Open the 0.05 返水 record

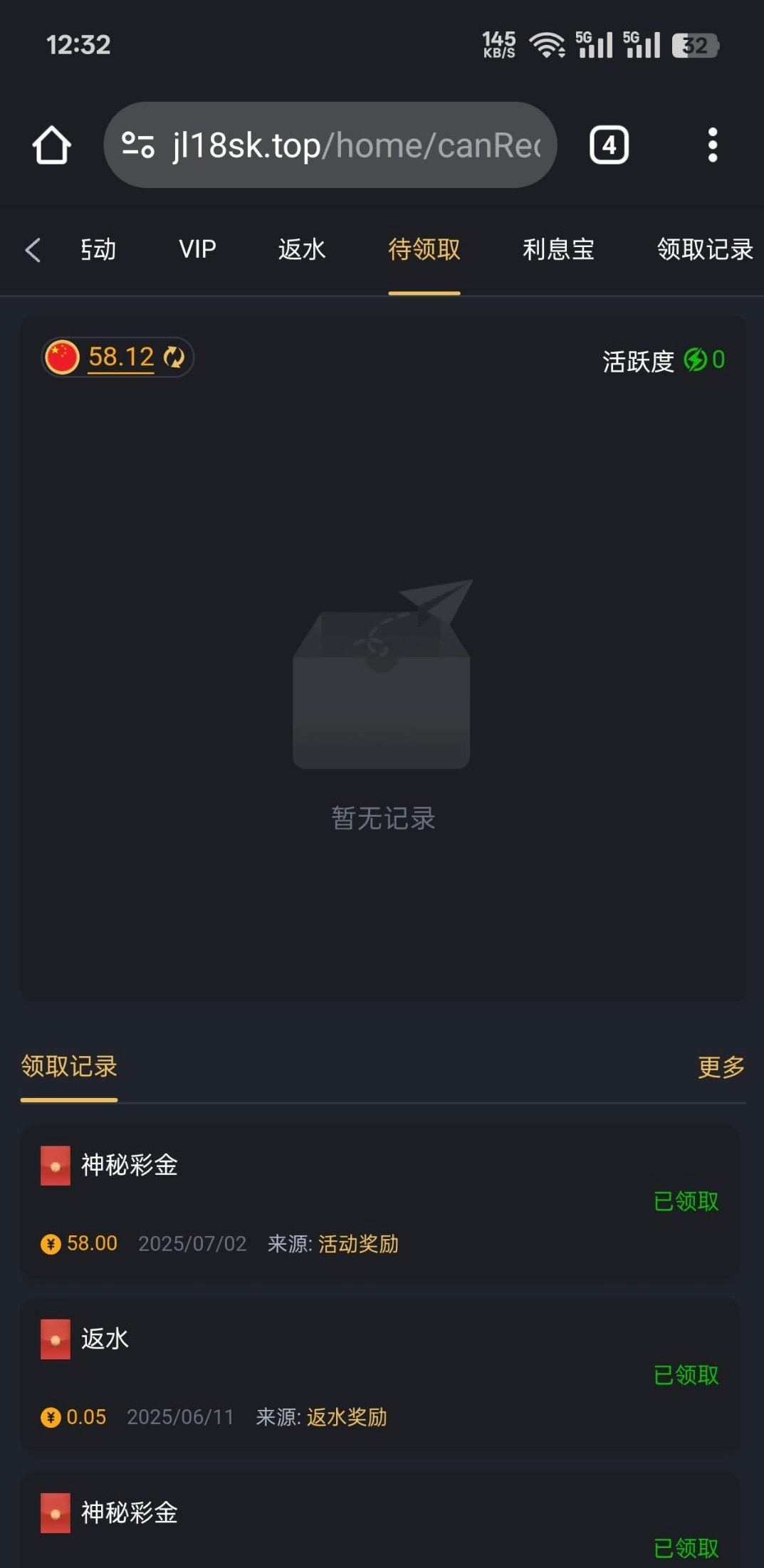(380, 1375)
